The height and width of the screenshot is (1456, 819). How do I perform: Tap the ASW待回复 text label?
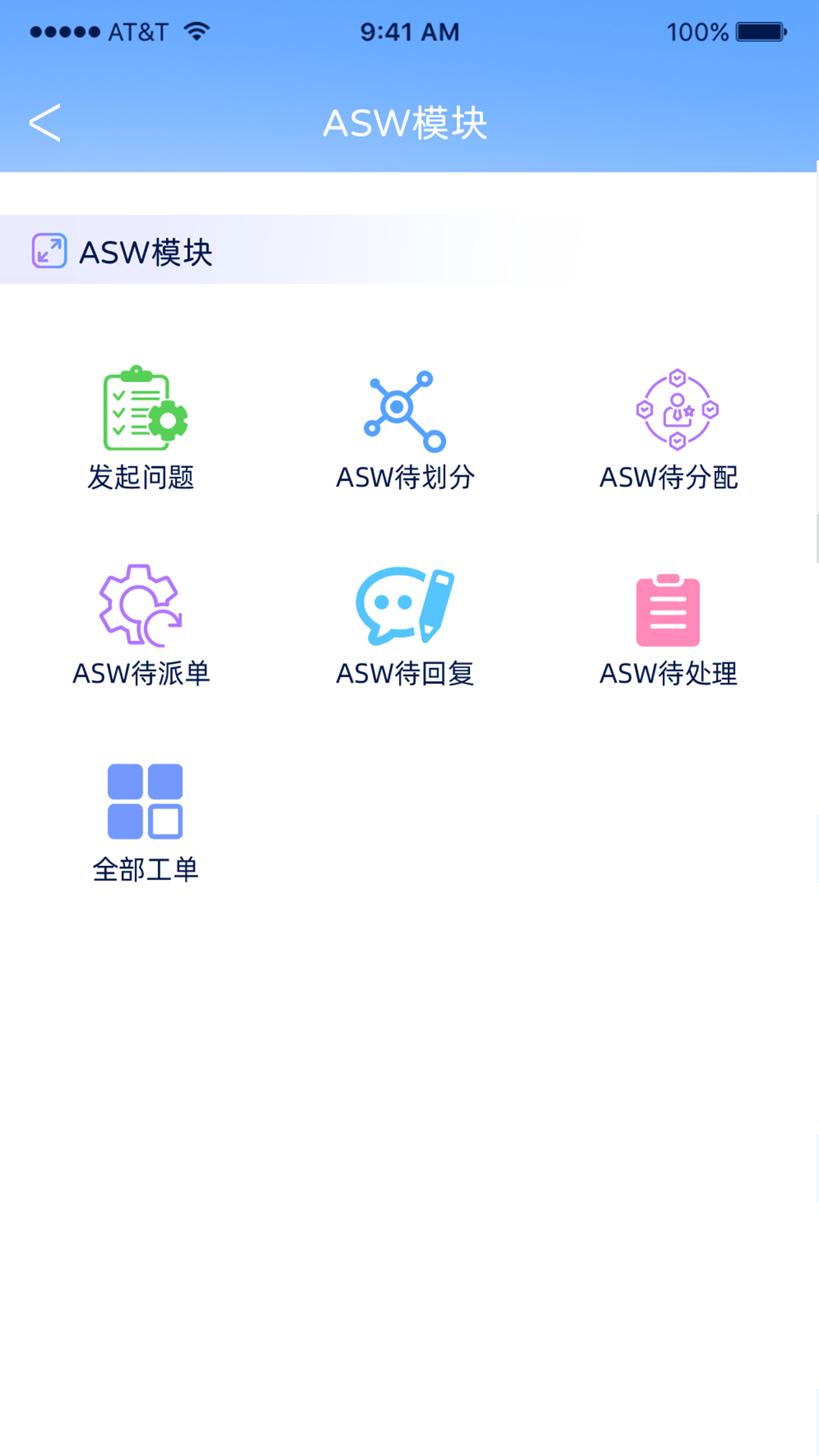[404, 673]
